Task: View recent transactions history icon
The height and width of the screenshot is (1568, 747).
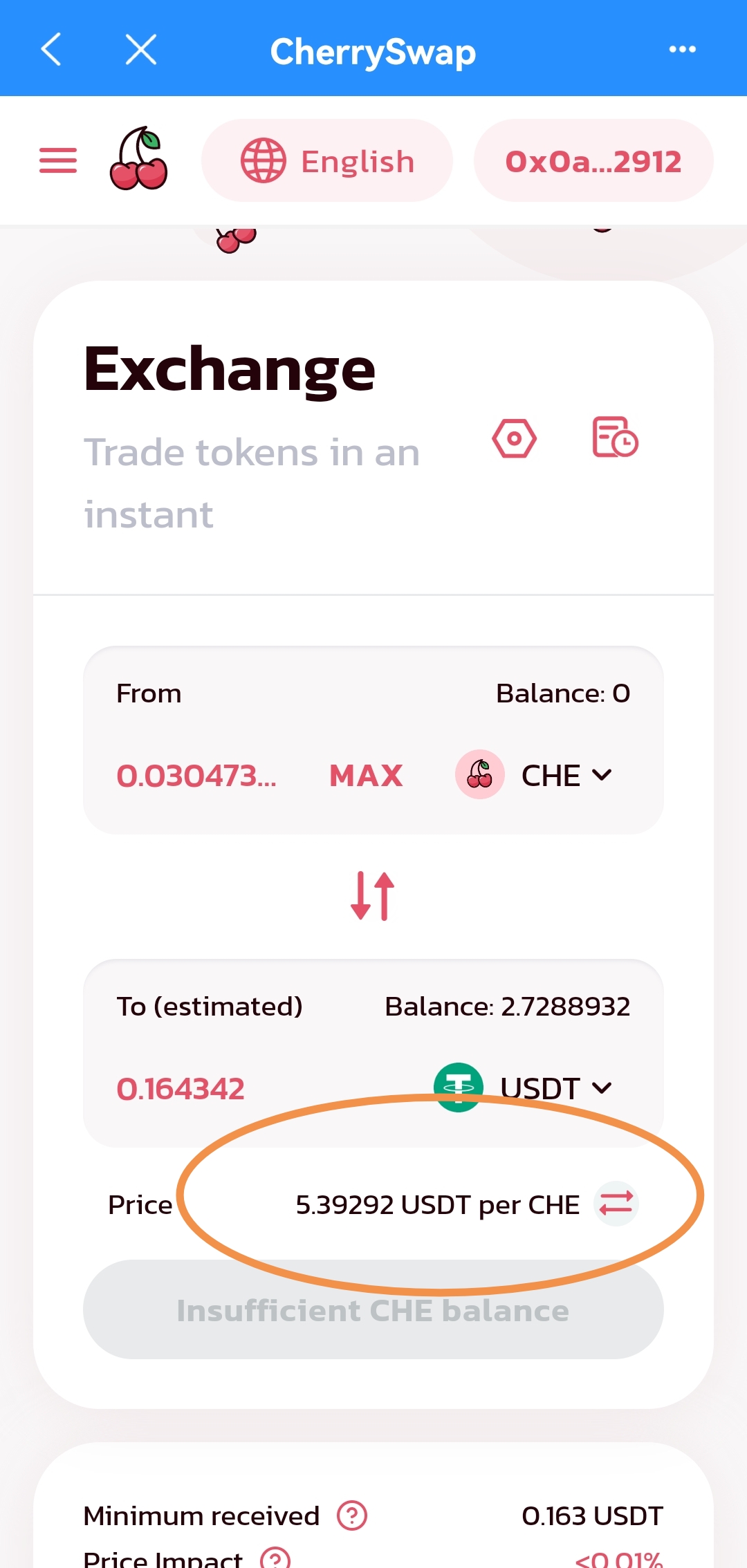Action: tap(614, 437)
